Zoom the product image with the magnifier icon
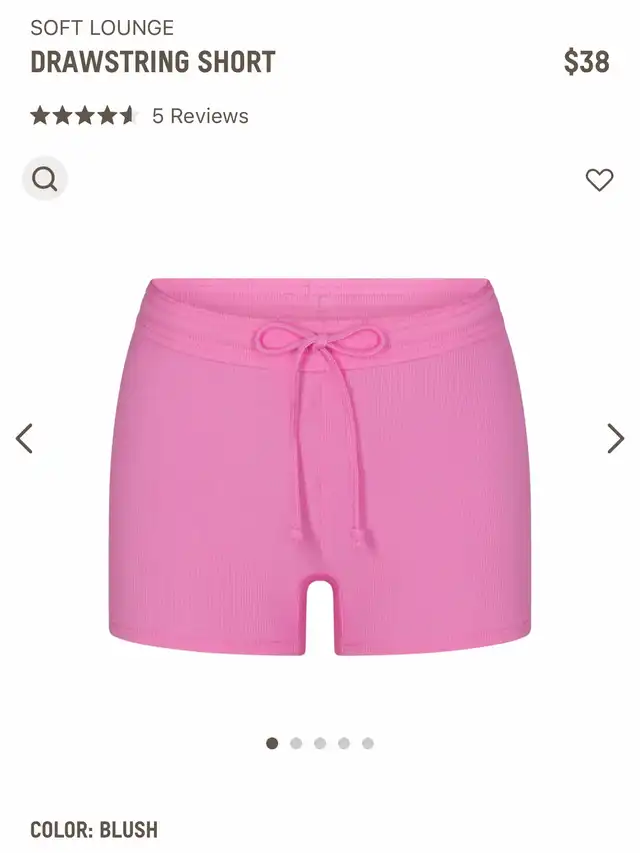 pyautogui.click(x=45, y=180)
